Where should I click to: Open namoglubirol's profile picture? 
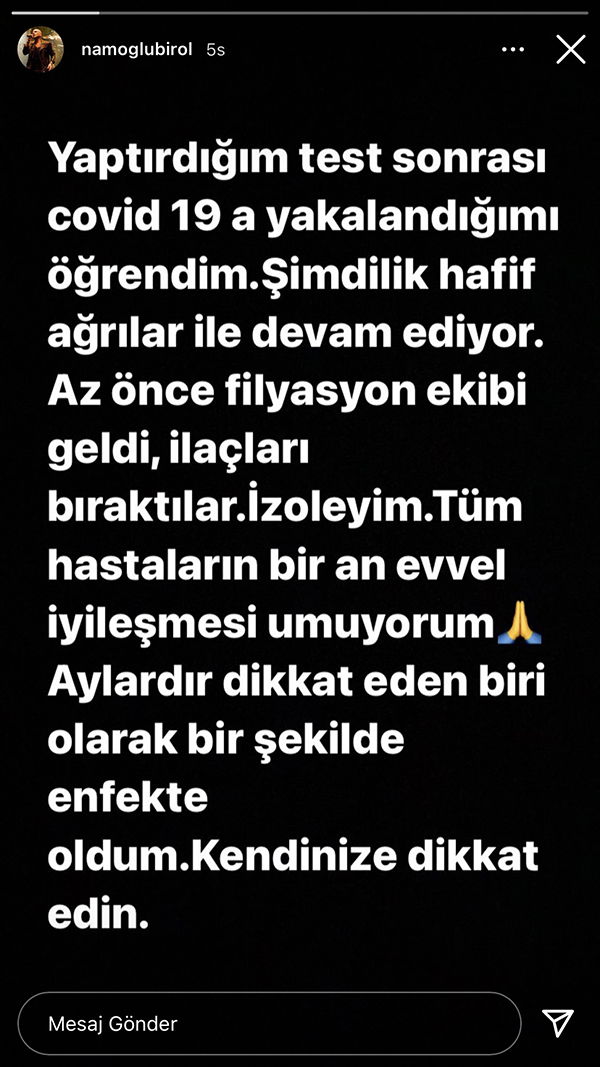click(41, 50)
